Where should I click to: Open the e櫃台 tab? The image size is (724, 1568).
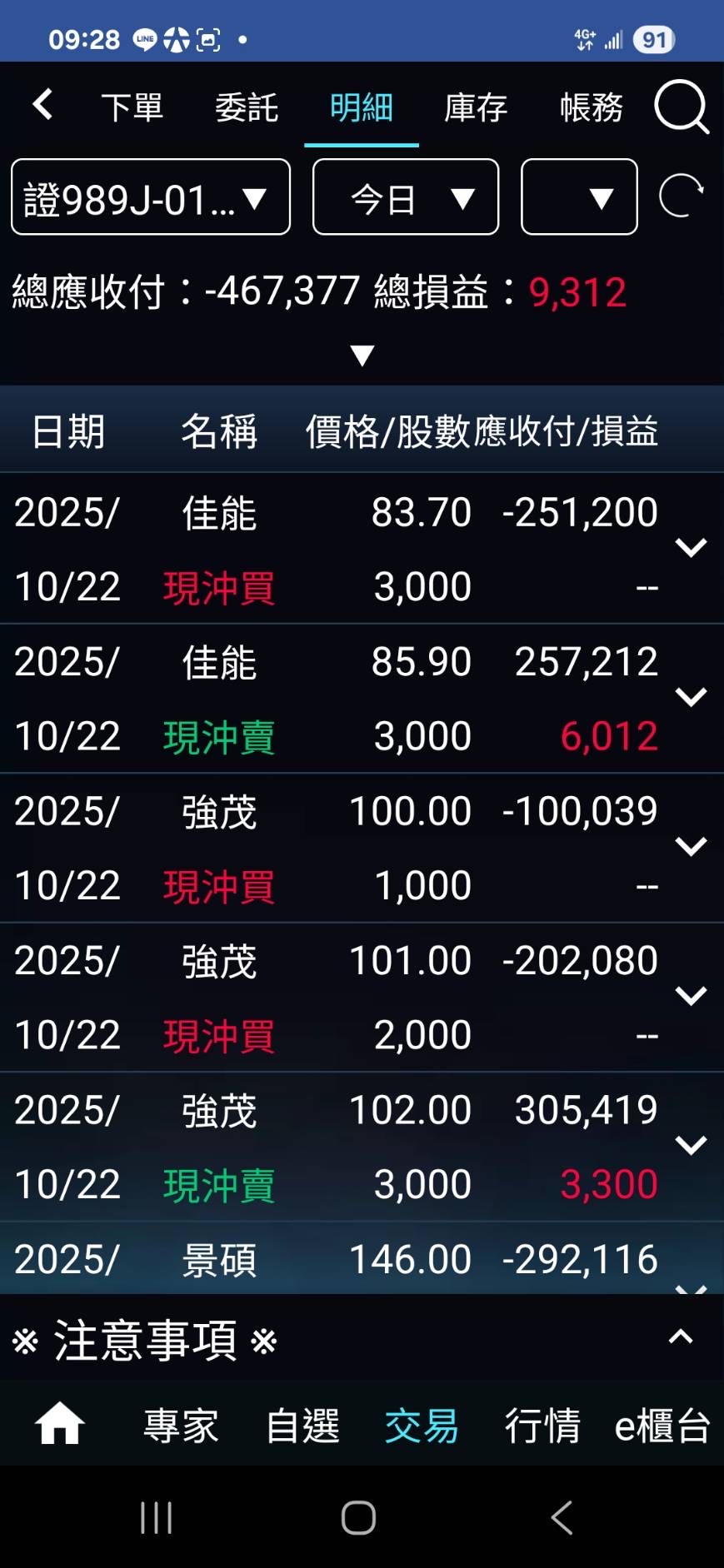click(662, 1426)
